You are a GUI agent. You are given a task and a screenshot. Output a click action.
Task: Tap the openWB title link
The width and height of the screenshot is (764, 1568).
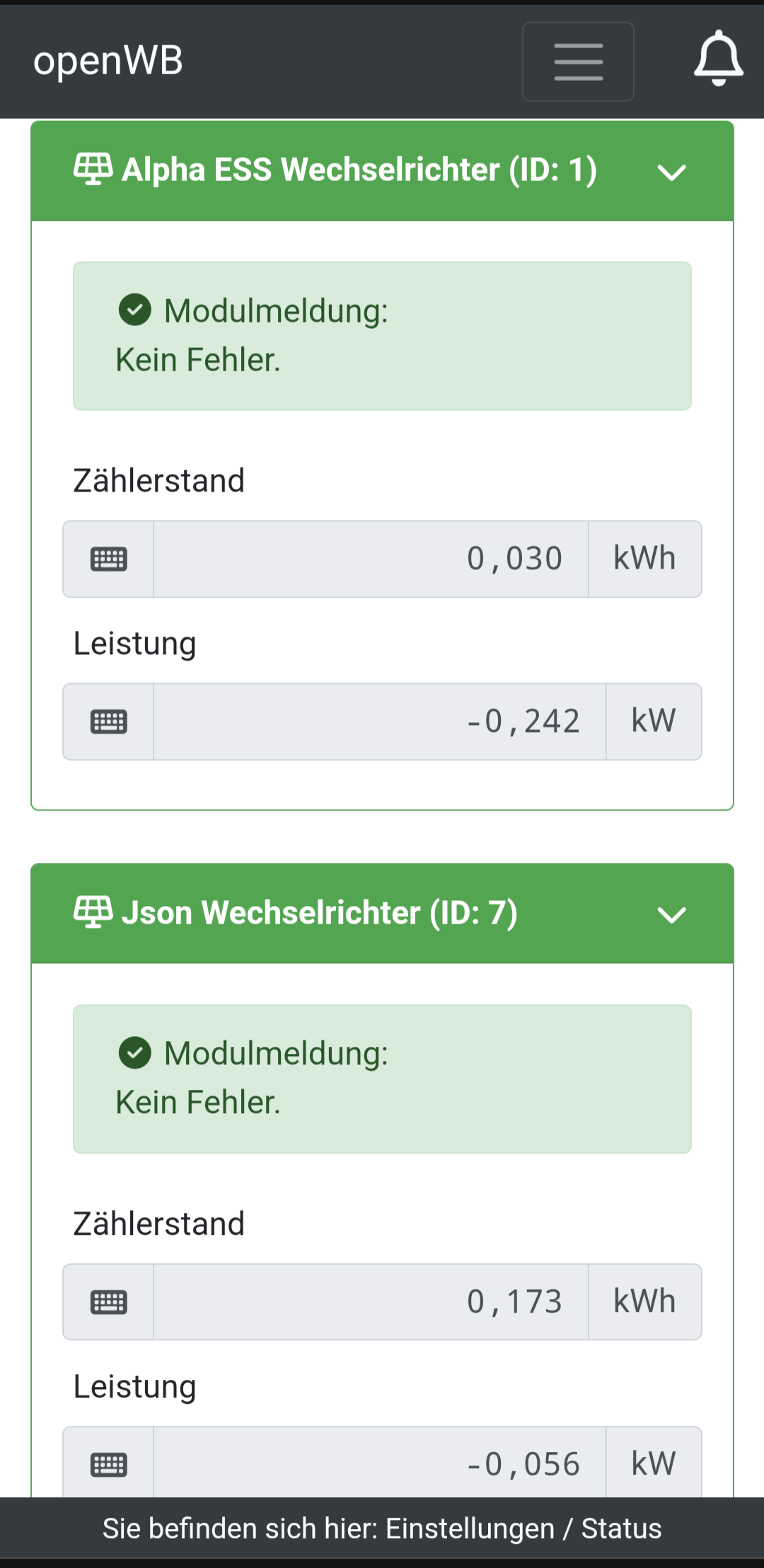click(x=108, y=62)
